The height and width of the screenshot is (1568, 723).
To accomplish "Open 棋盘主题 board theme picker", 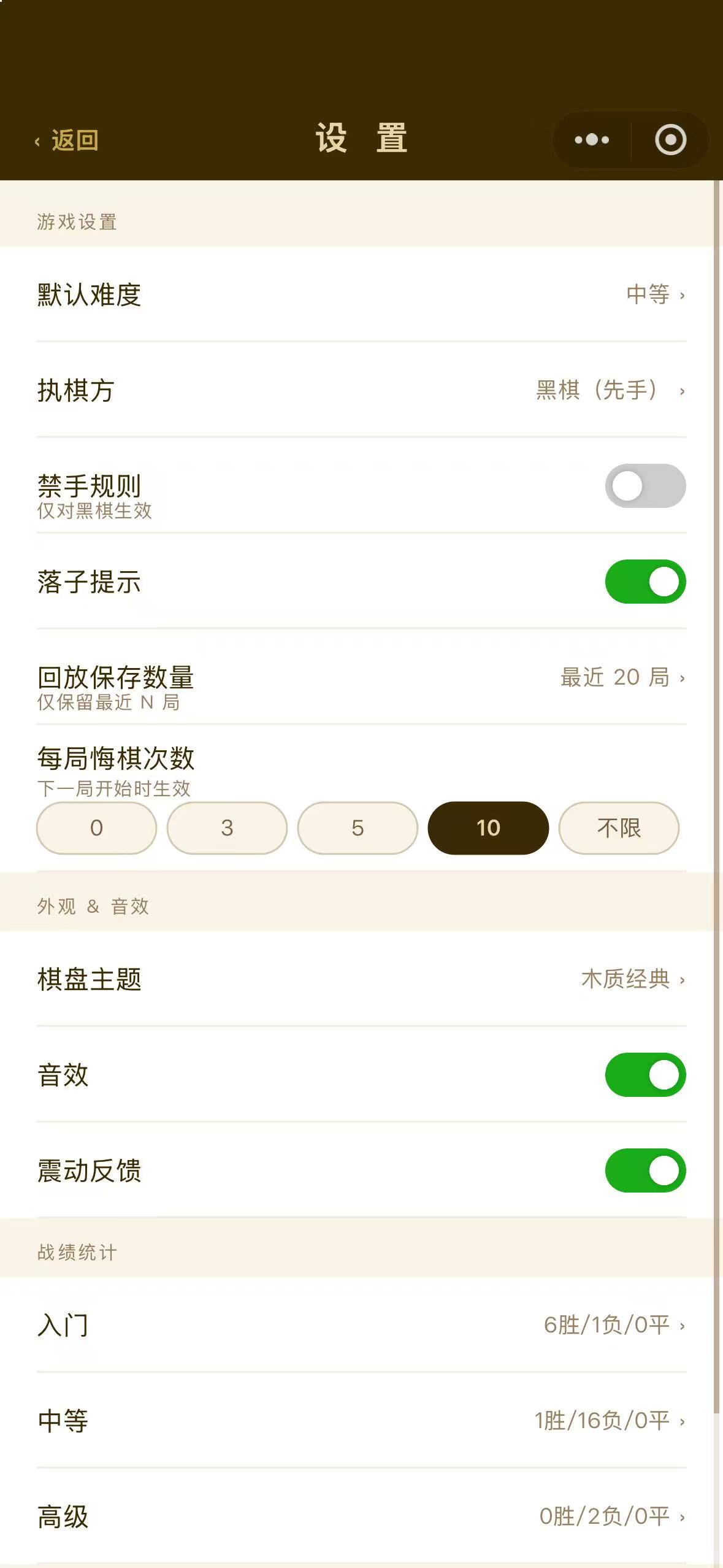I will click(x=361, y=979).
